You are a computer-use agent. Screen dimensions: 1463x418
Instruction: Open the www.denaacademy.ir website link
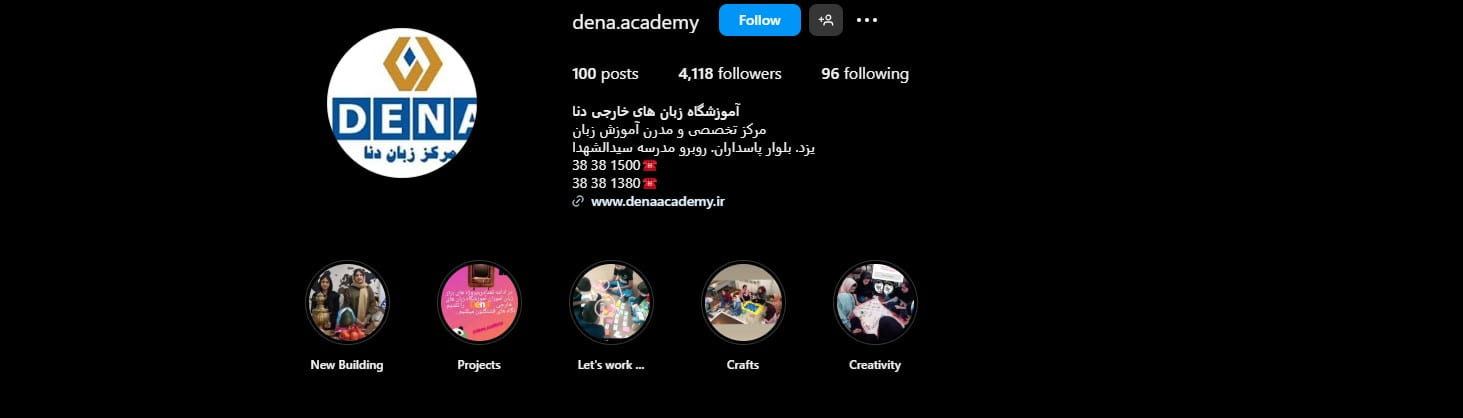click(657, 201)
